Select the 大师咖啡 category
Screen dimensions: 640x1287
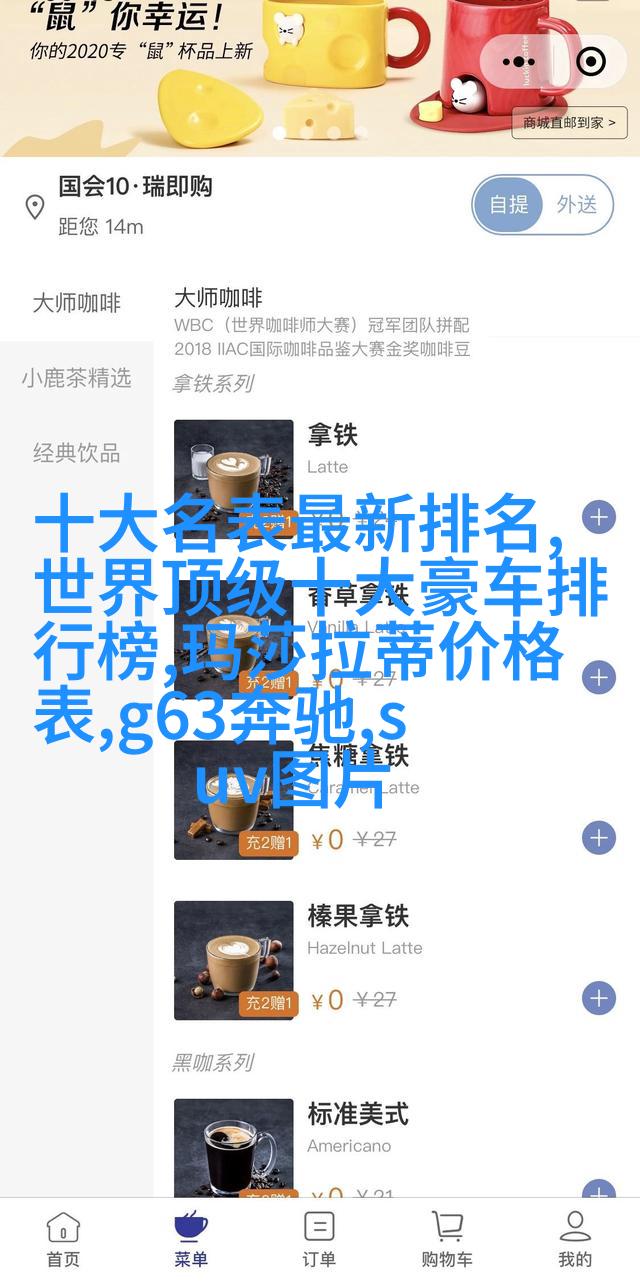click(76, 303)
